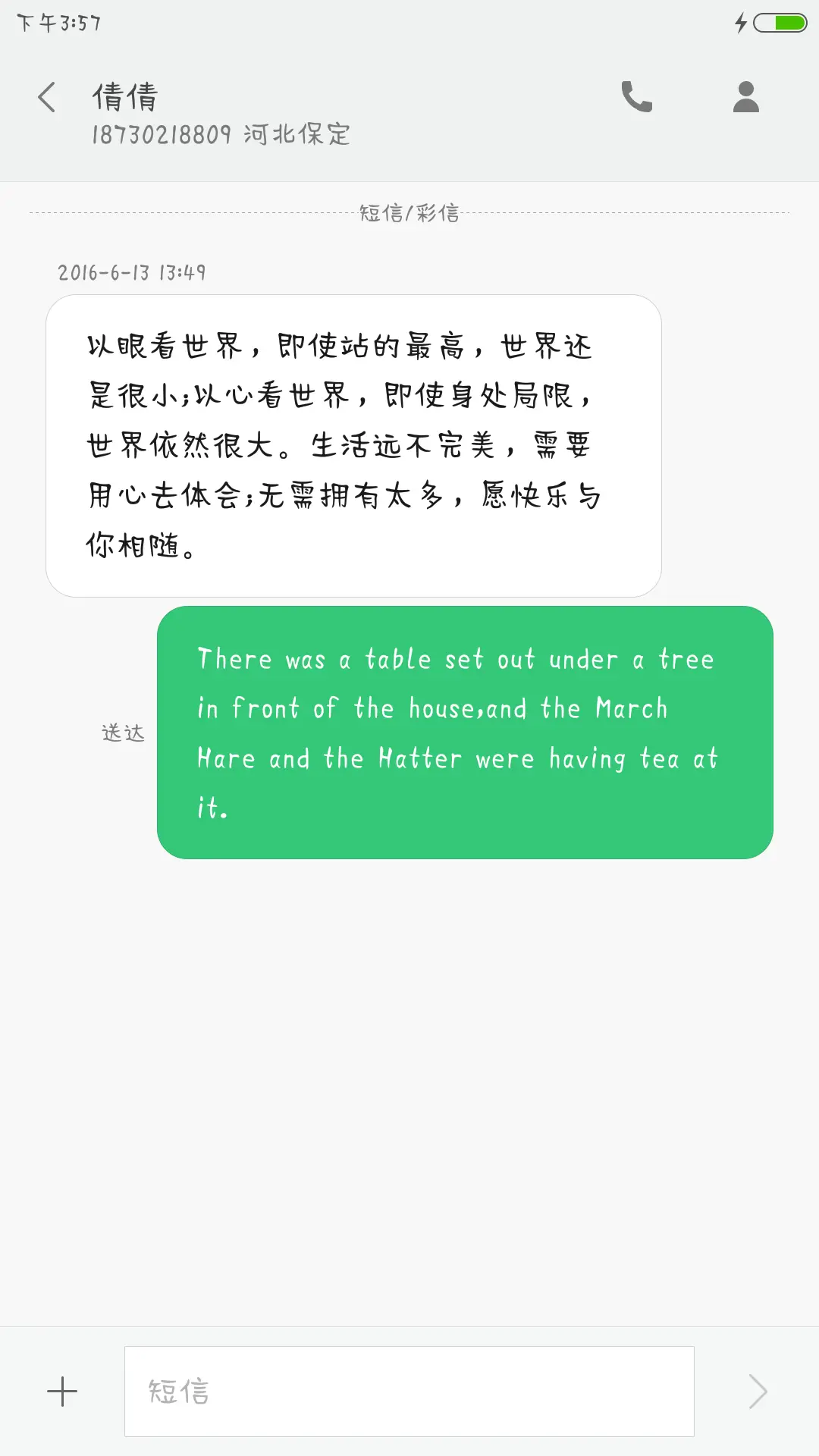Tap the 送达 delivery status label

[x=121, y=733]
